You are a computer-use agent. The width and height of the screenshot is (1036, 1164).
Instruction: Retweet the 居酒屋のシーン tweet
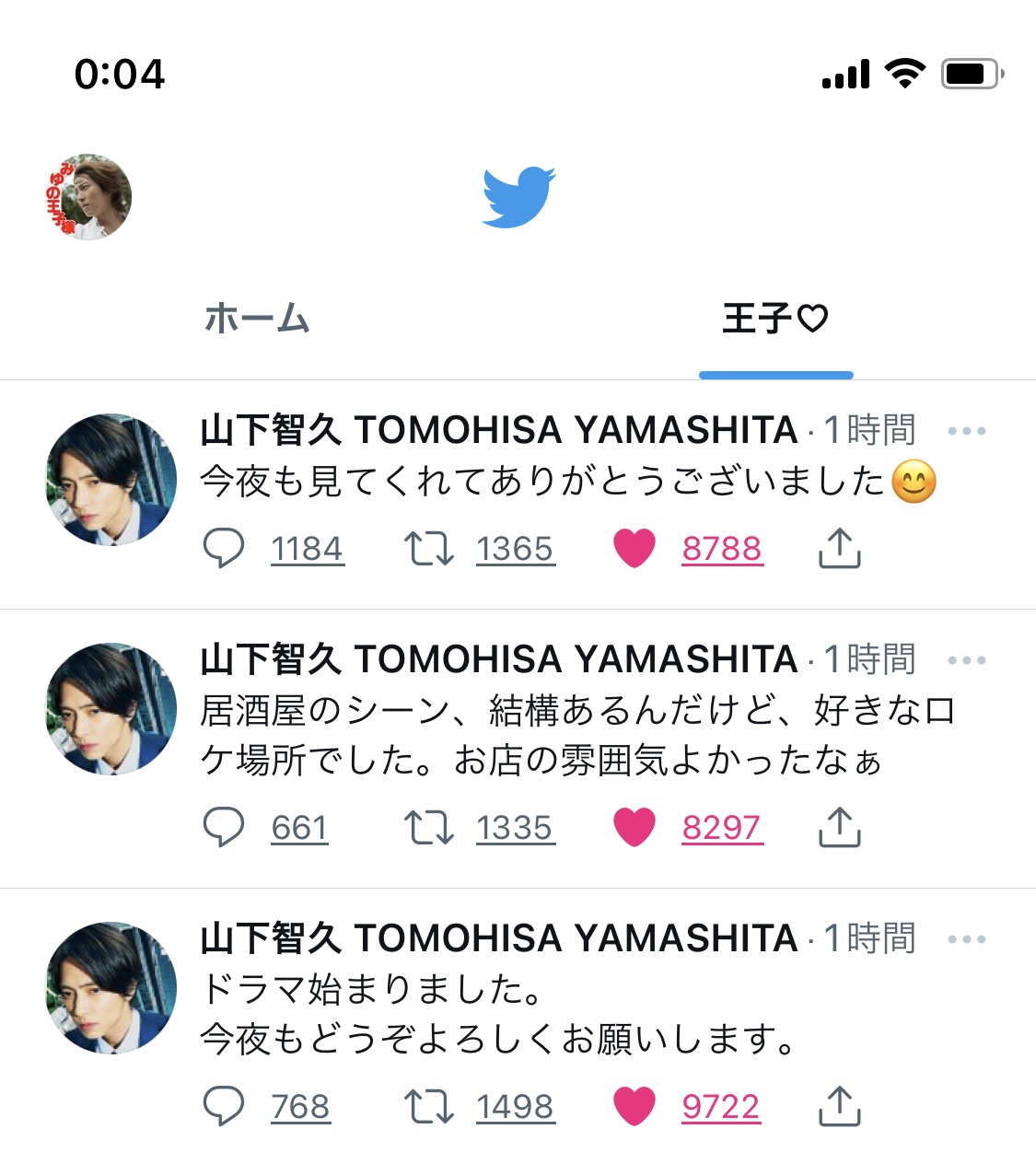429,828
